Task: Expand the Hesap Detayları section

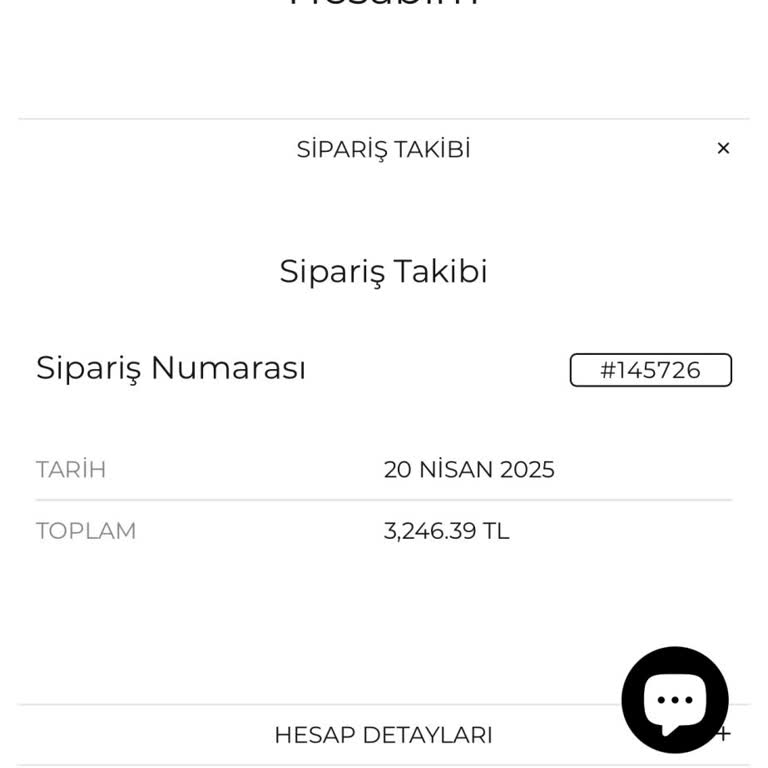Action: pyautogui.click(x=383, y=735)
